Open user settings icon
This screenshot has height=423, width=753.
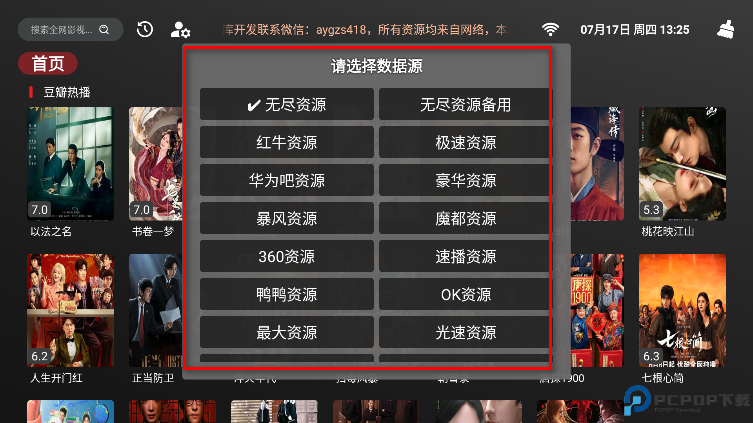(x=180, y=30)
